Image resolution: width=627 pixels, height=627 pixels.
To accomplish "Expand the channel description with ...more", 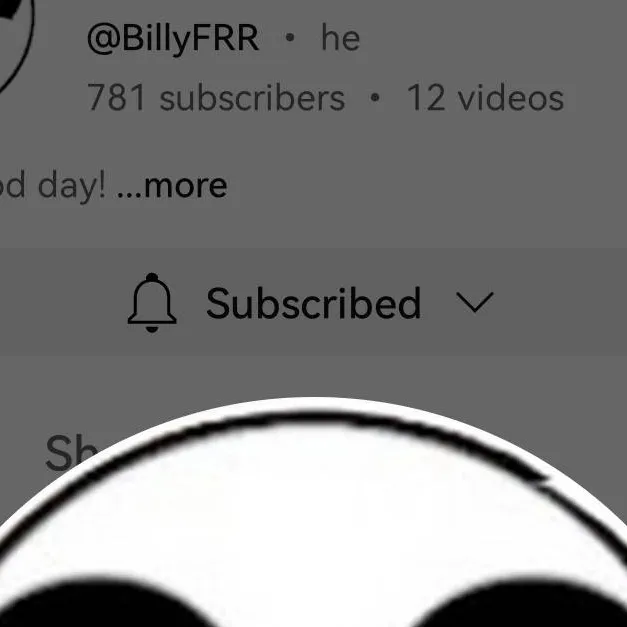I will click(x=171, y=186).
